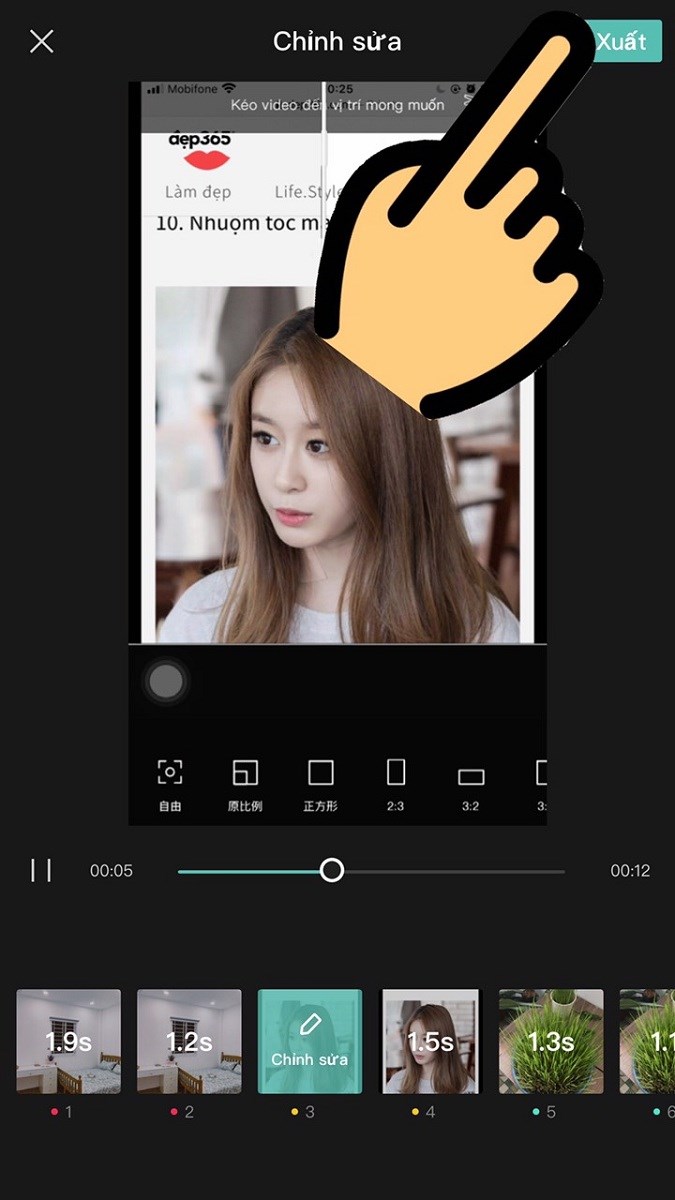Image resolution: width=675 pixels, height=1200 pixels.
Task: Select clip 1 lasting 1.9s
Action: pyautogui.click(x=69, y=1041)
